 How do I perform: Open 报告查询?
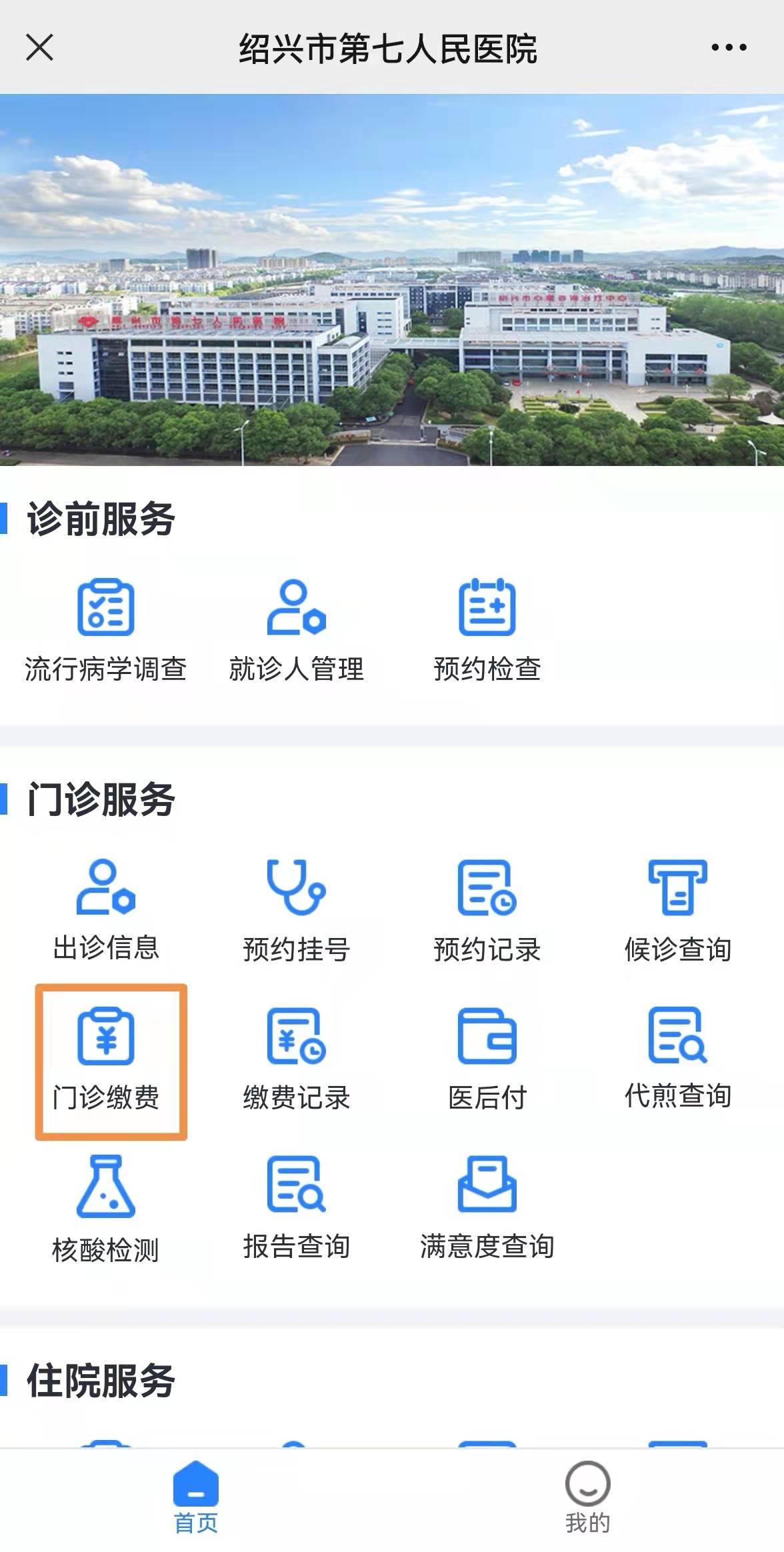tap(297, 1208)
